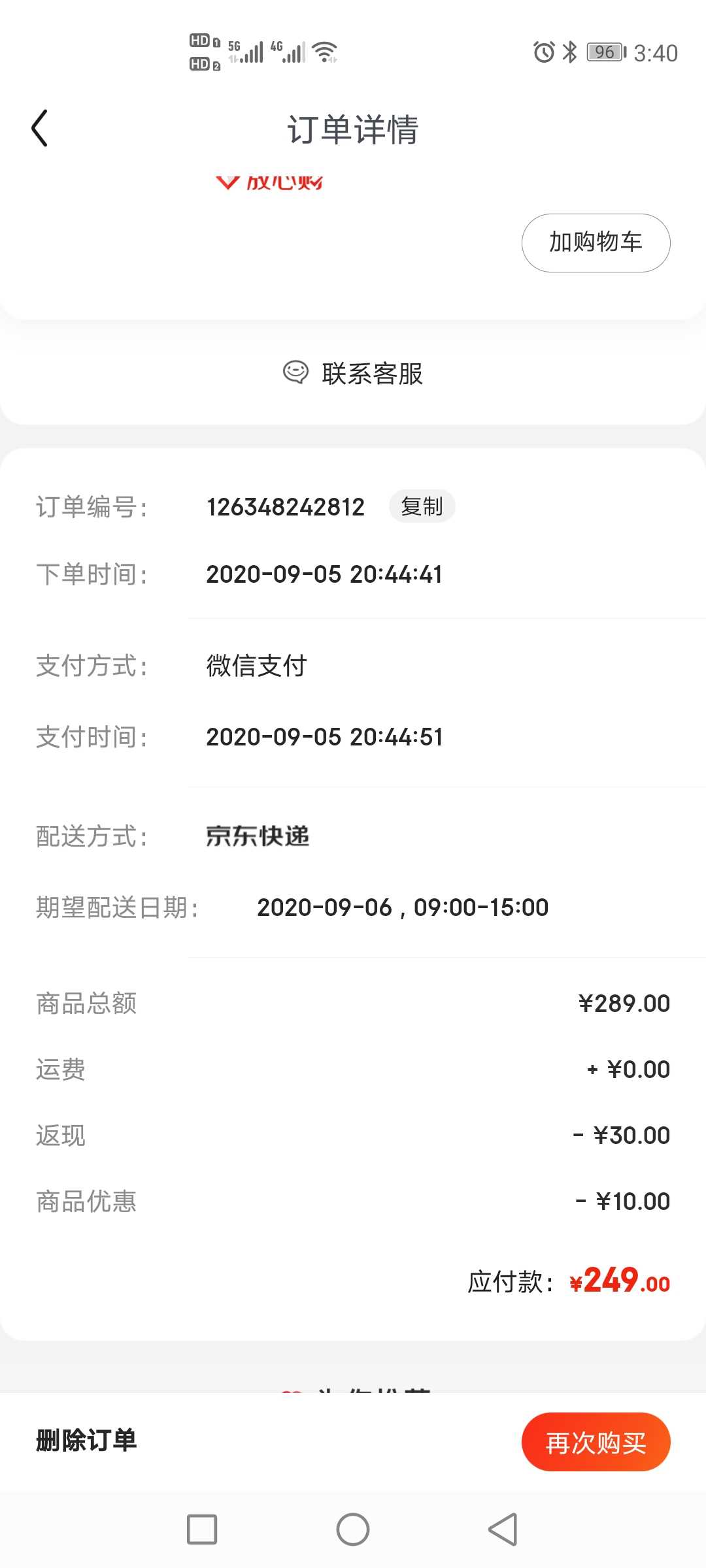Go back from the order details page
Screen dimensions: 706x1568
(40, 128)
